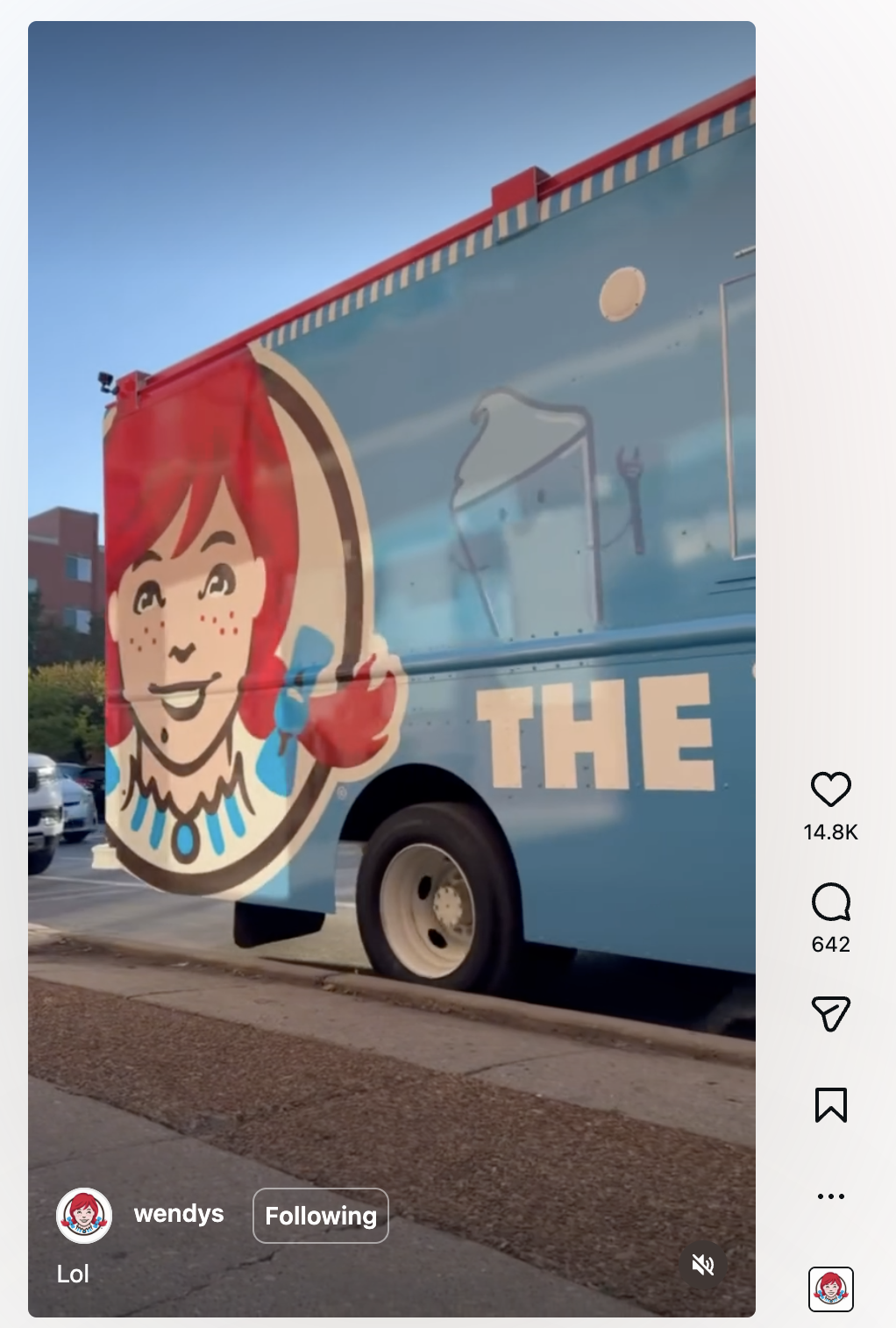The width and height of the screenshot is (896, 1328).
Task: Open the three-dot more options menu
Action: pyautogui.click(x=830, y=1196)
